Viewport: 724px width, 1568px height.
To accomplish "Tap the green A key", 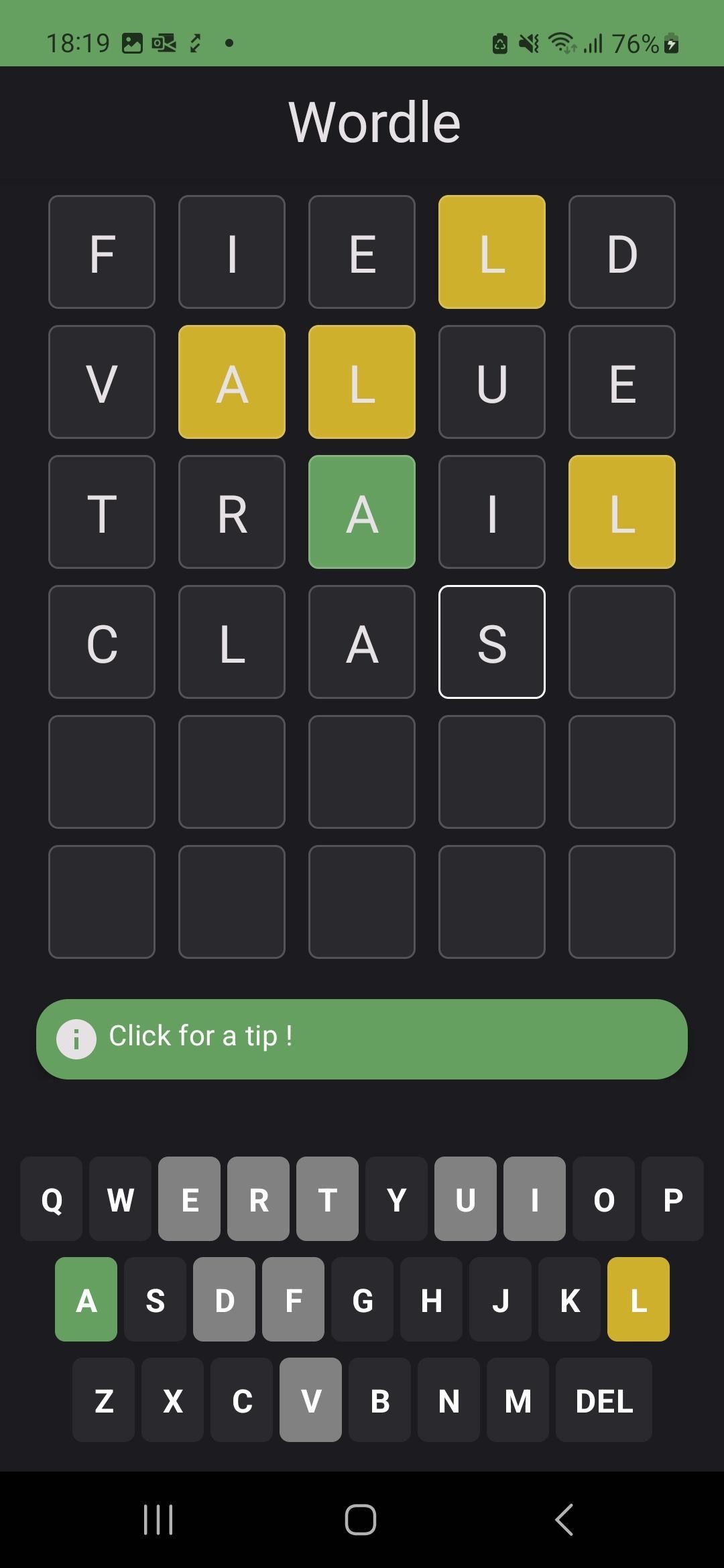I will pyautogui.click(x=86, y=1299).
